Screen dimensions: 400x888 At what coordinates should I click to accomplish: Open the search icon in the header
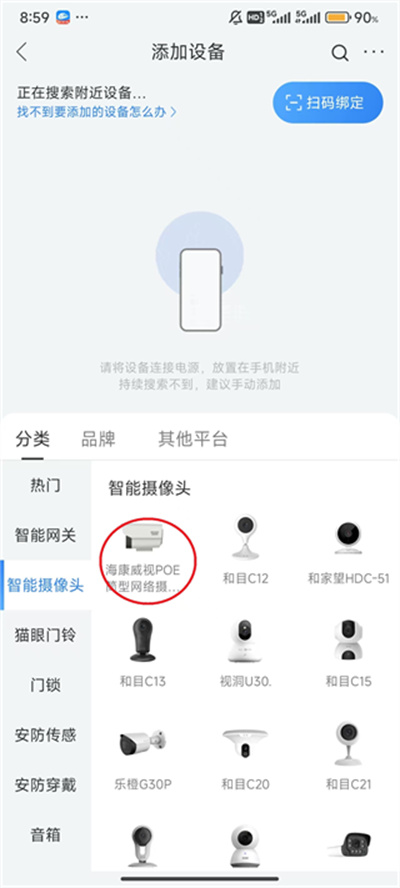point(339,53)
